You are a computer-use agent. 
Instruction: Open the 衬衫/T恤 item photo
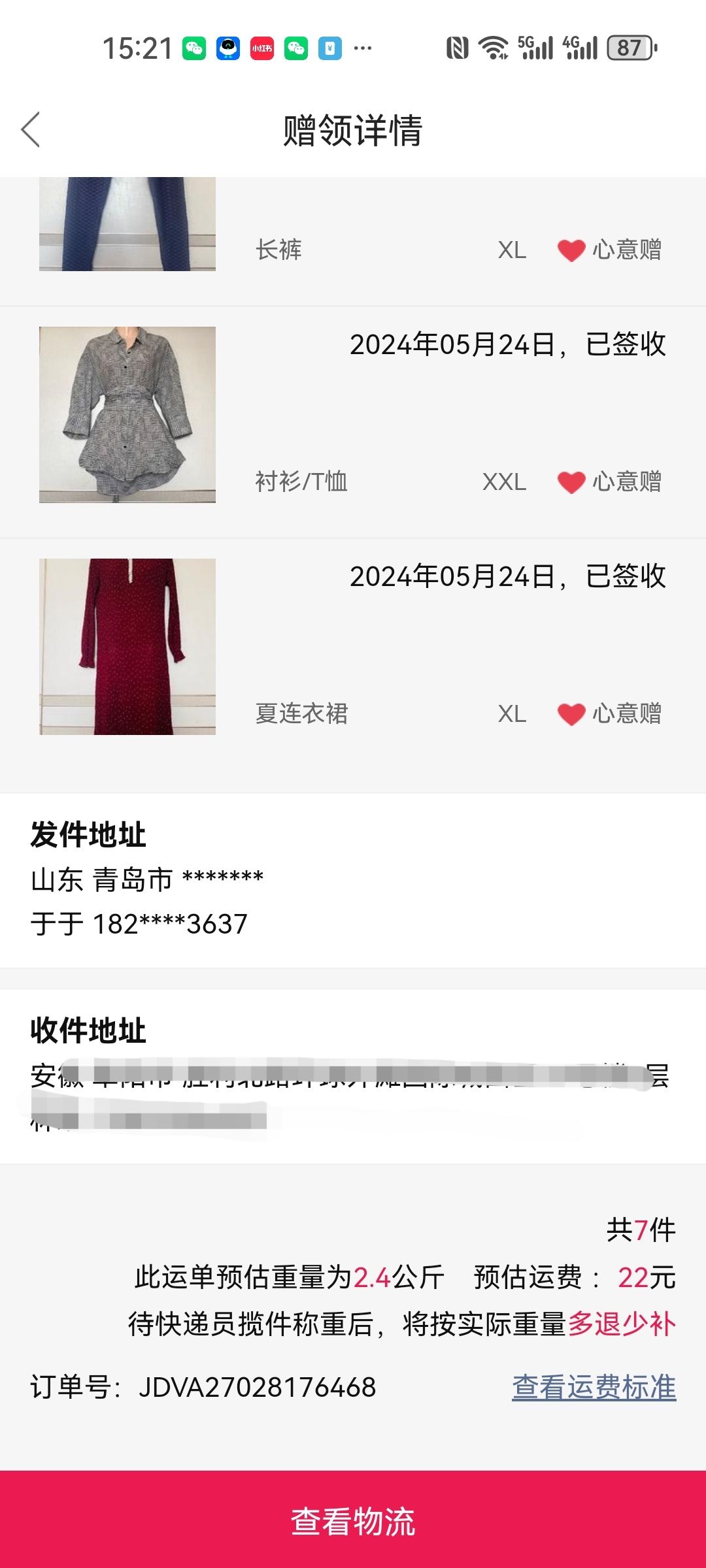point(127,415)
